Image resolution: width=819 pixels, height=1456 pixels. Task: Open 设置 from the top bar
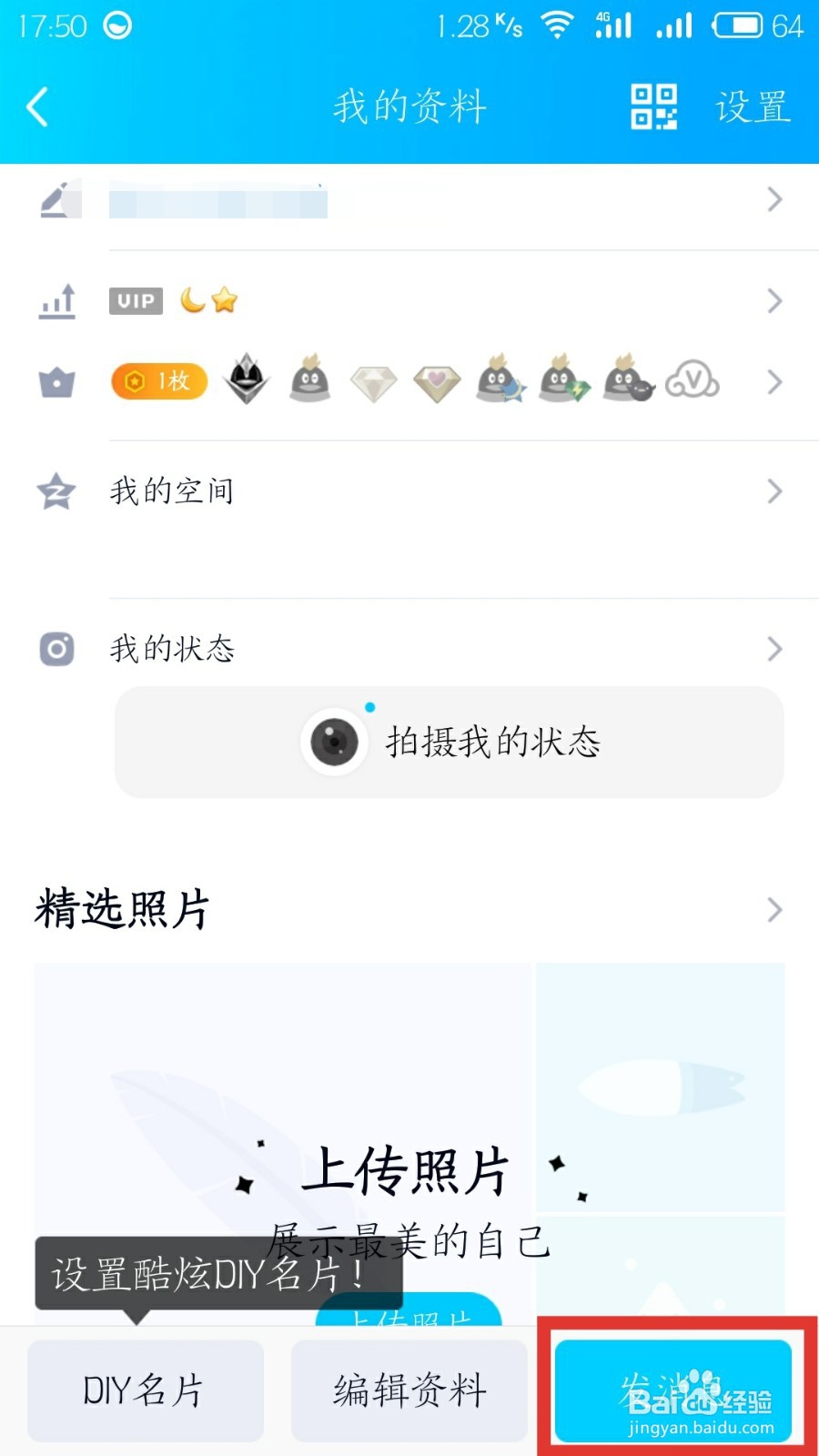coord(753,106)
